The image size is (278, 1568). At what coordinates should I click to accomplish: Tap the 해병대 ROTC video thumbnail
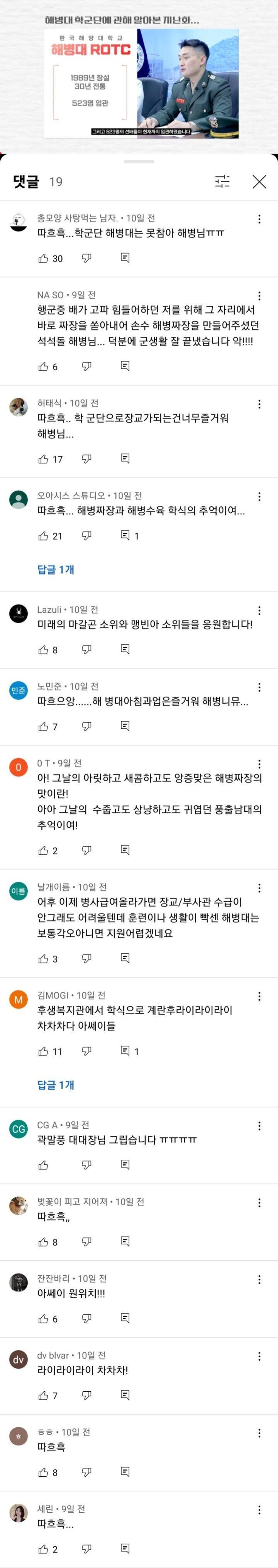point(141,84)
